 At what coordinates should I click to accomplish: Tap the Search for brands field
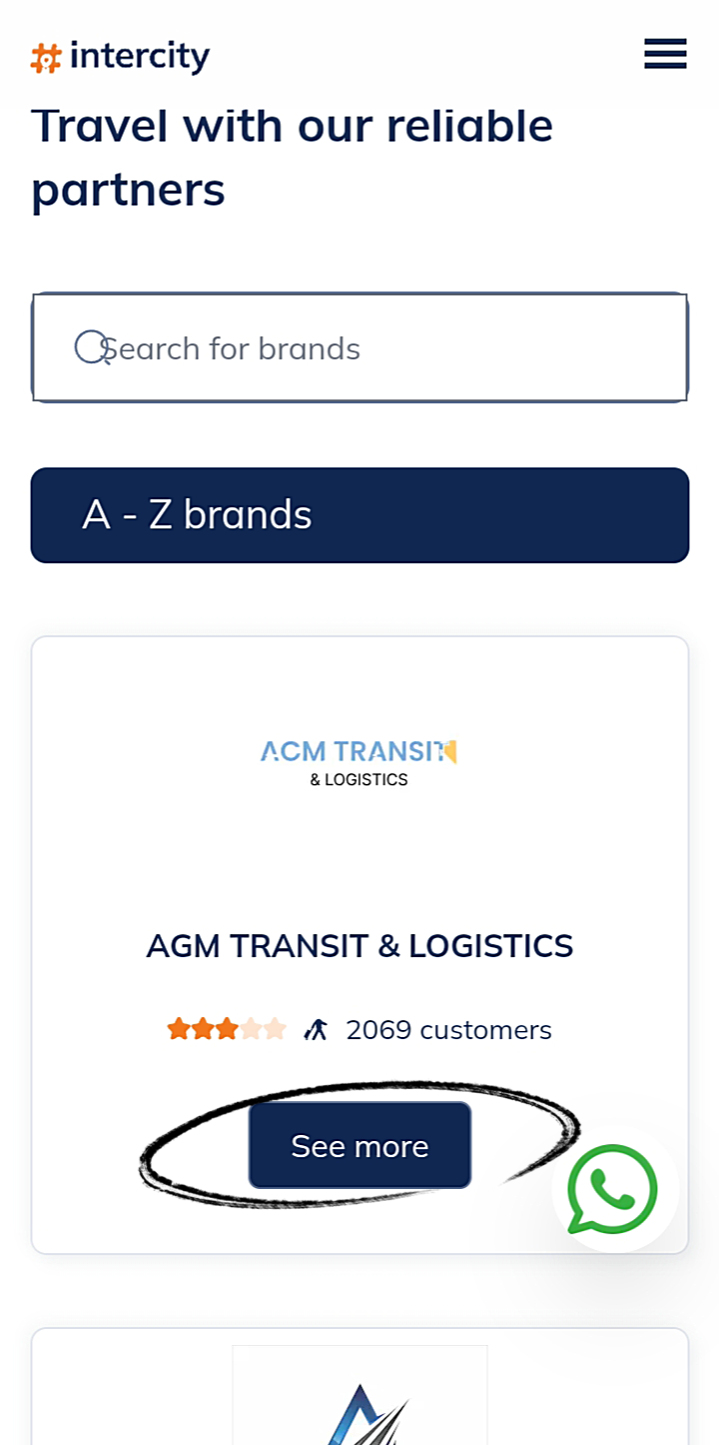pyautogui.click(x=360, y=348)
